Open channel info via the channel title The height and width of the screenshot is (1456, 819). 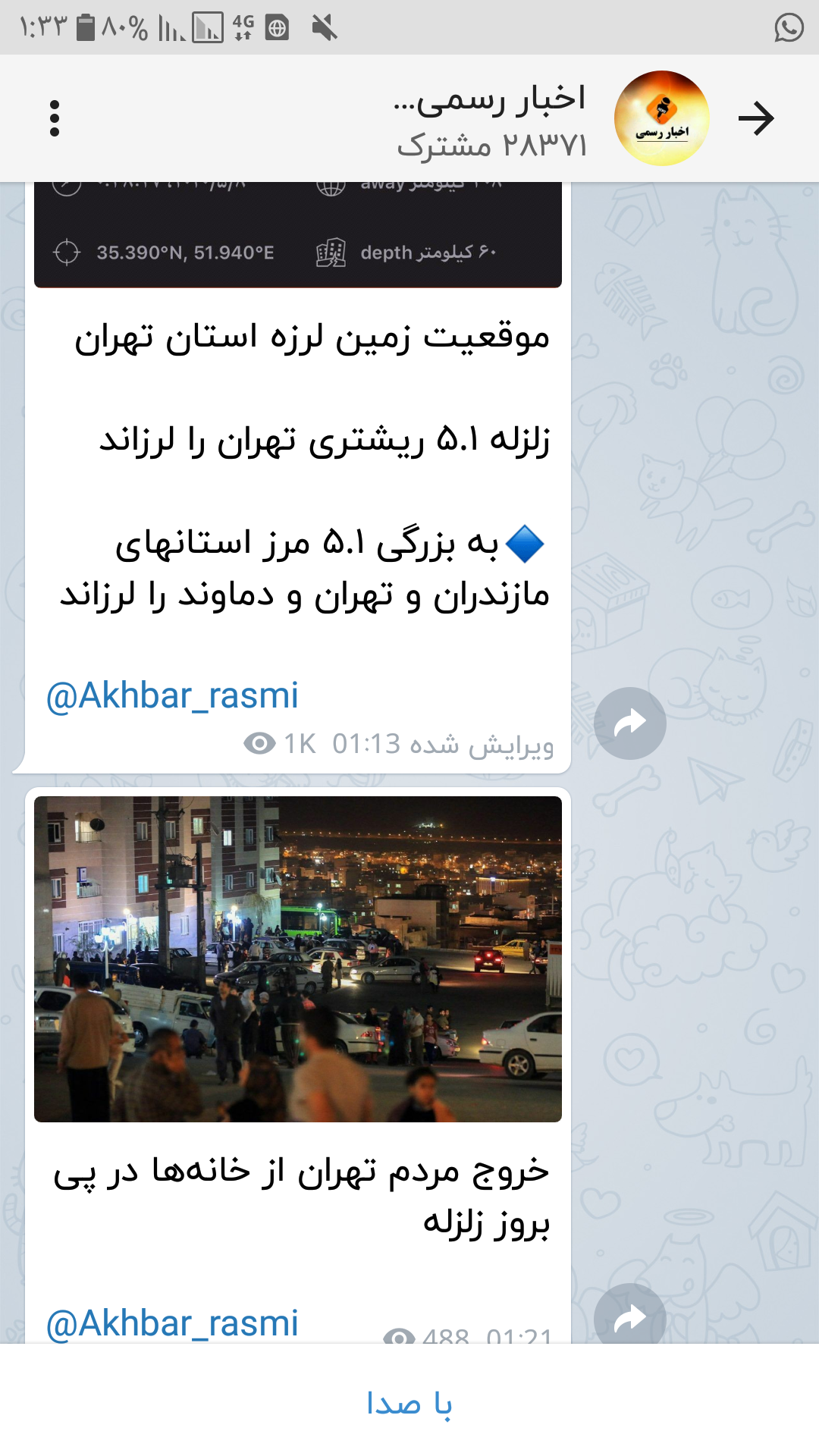489,118
